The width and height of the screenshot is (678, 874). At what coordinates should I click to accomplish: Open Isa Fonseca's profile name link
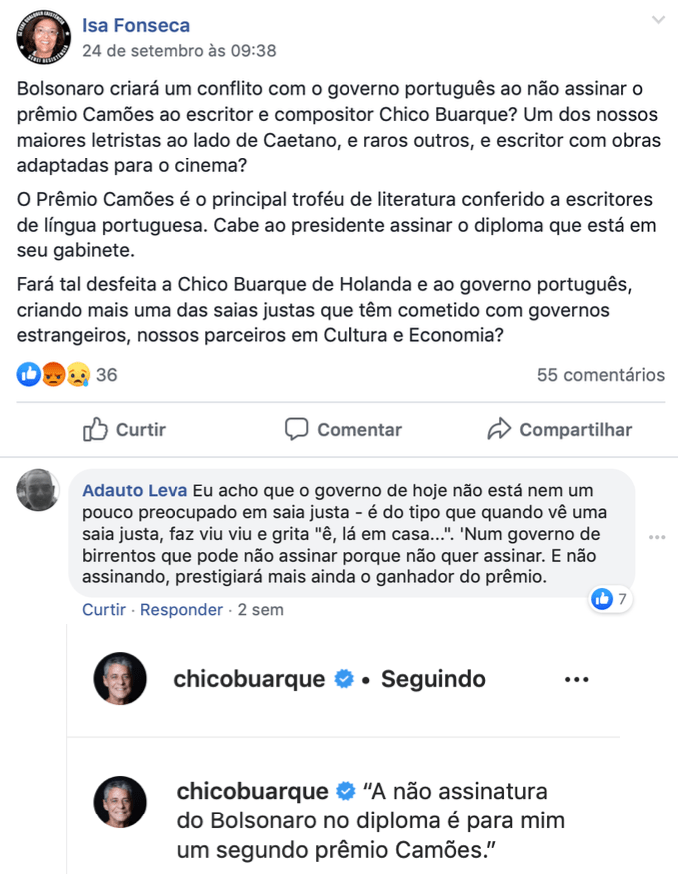[136, 26]
